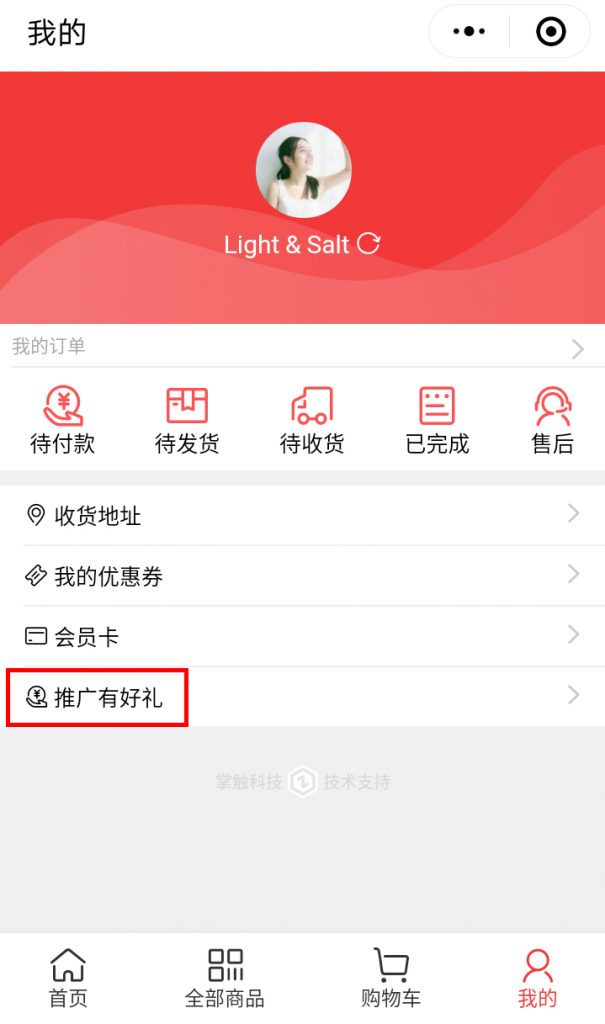View 待收货 orders awaiting receipt
Image resolution: width=605 pixels, height=1024 pixels.
click(312, 420)
